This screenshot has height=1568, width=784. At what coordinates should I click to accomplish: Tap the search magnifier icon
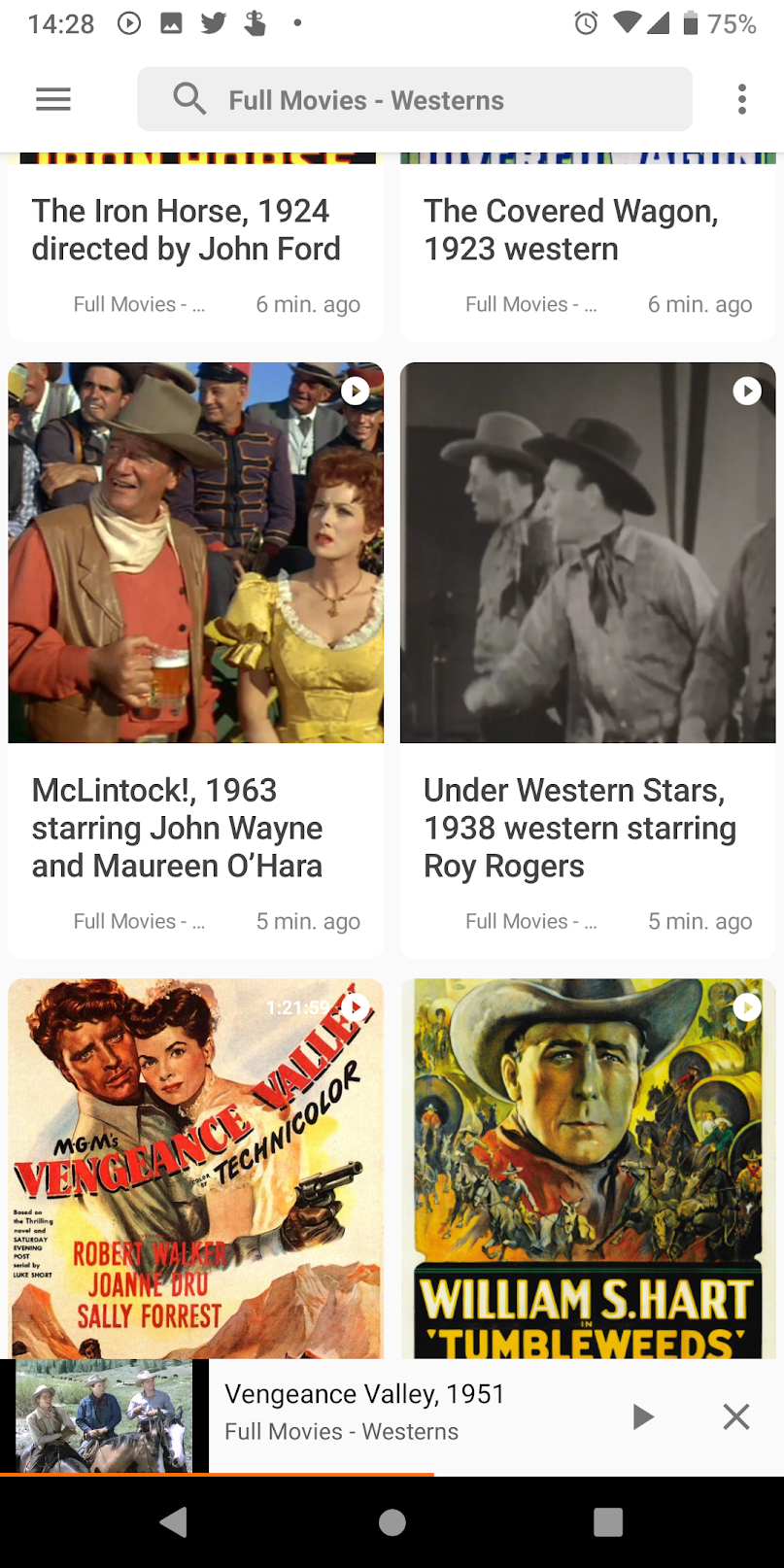(189, 98)
